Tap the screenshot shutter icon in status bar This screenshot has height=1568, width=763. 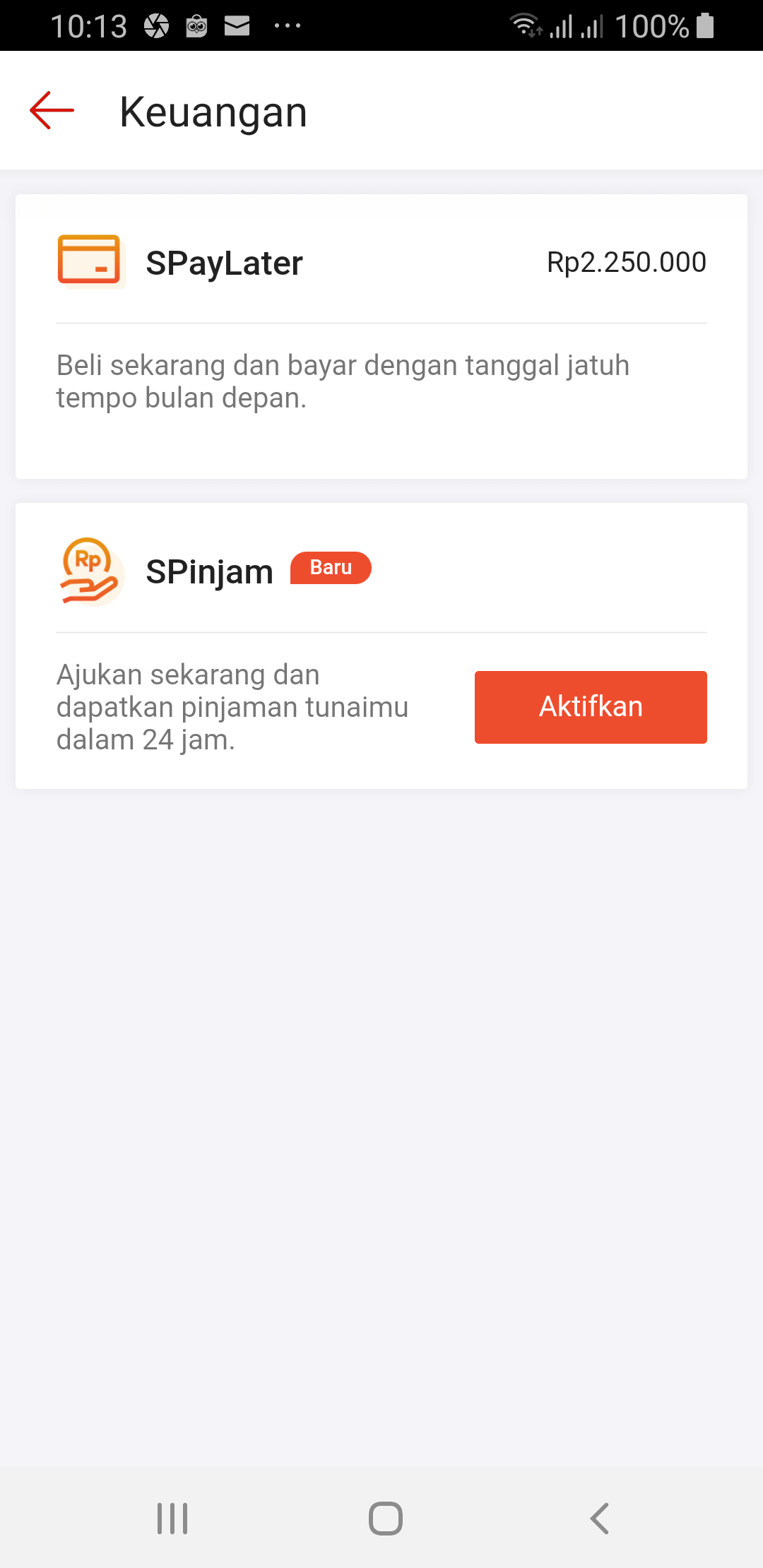[155, 27]
